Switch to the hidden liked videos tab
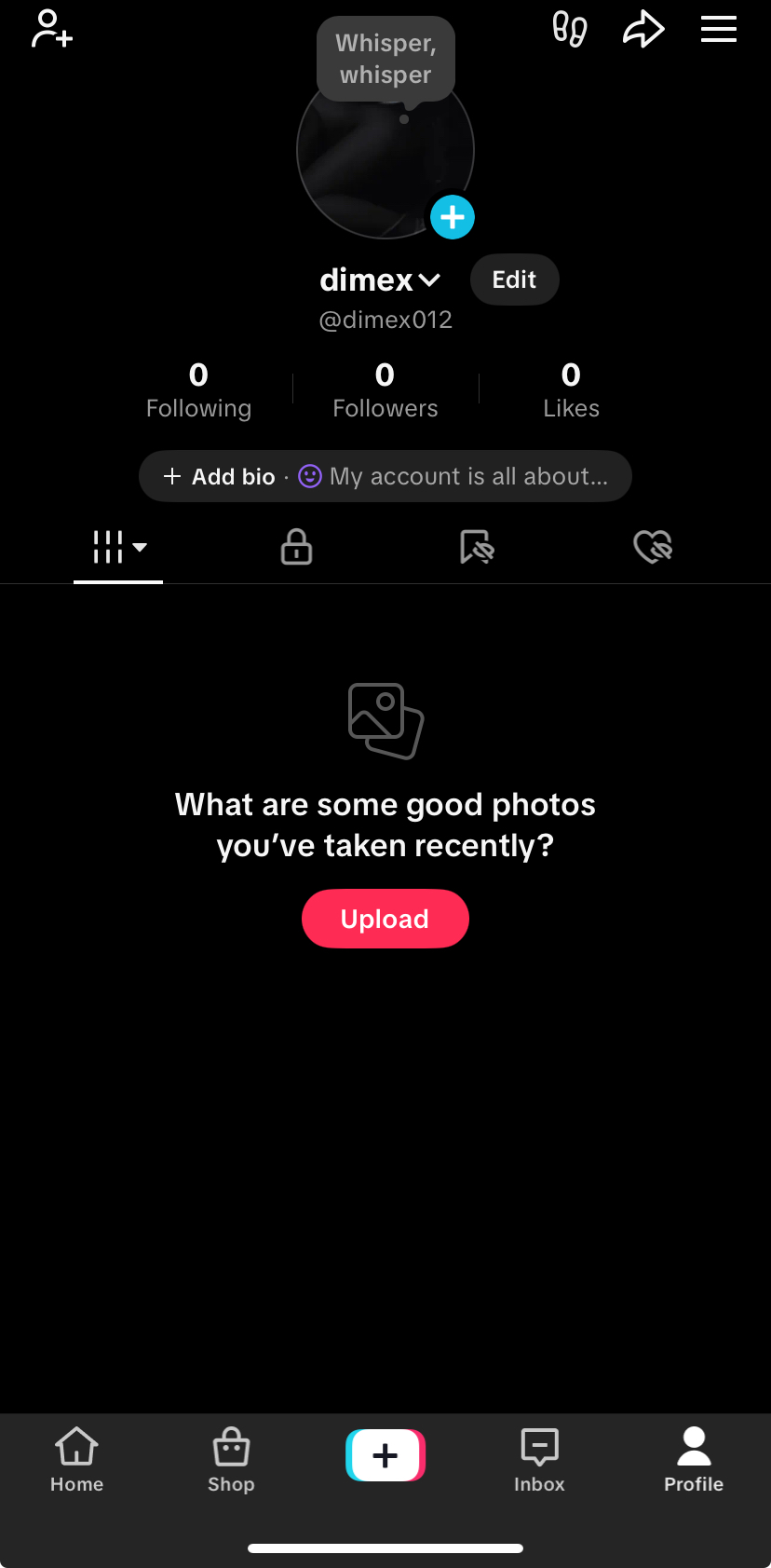The image size is (771, 1568). (x=653, y=547)
